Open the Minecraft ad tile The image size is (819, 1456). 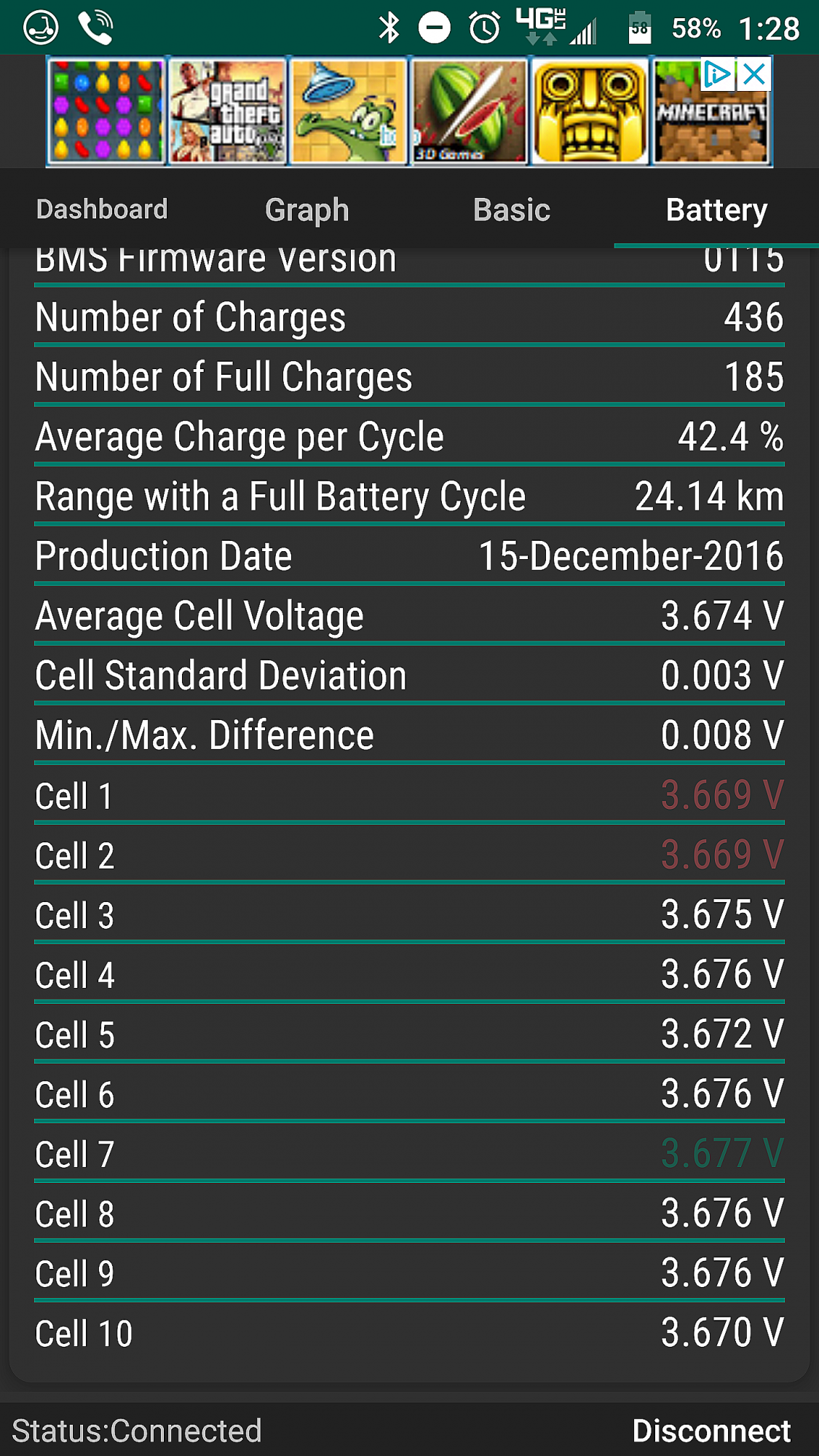(x=711, y=112)
